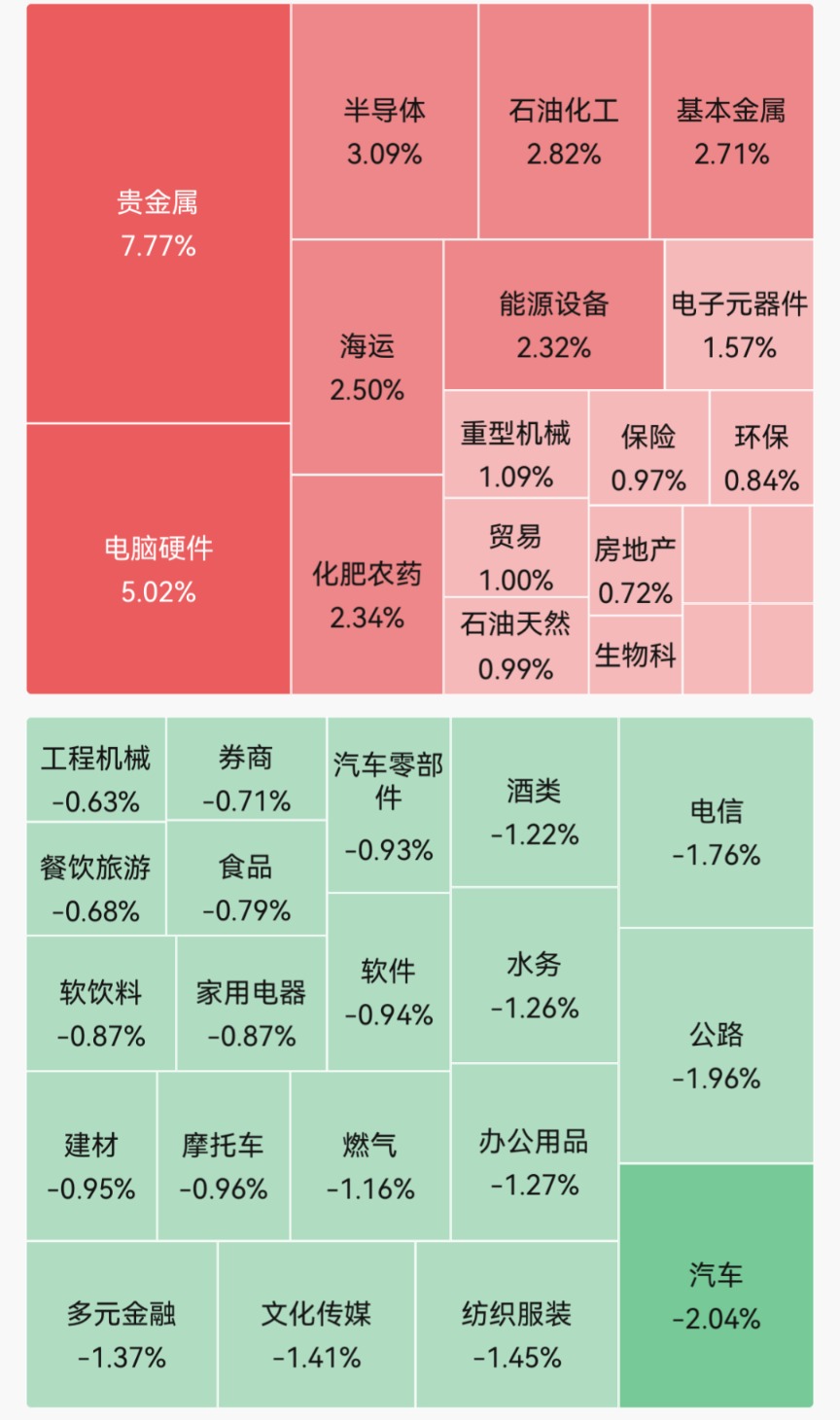The width and height of the screenshot is (840, 1420).
Task: View the 基本金属 sector details
Action: coord(732,122)
